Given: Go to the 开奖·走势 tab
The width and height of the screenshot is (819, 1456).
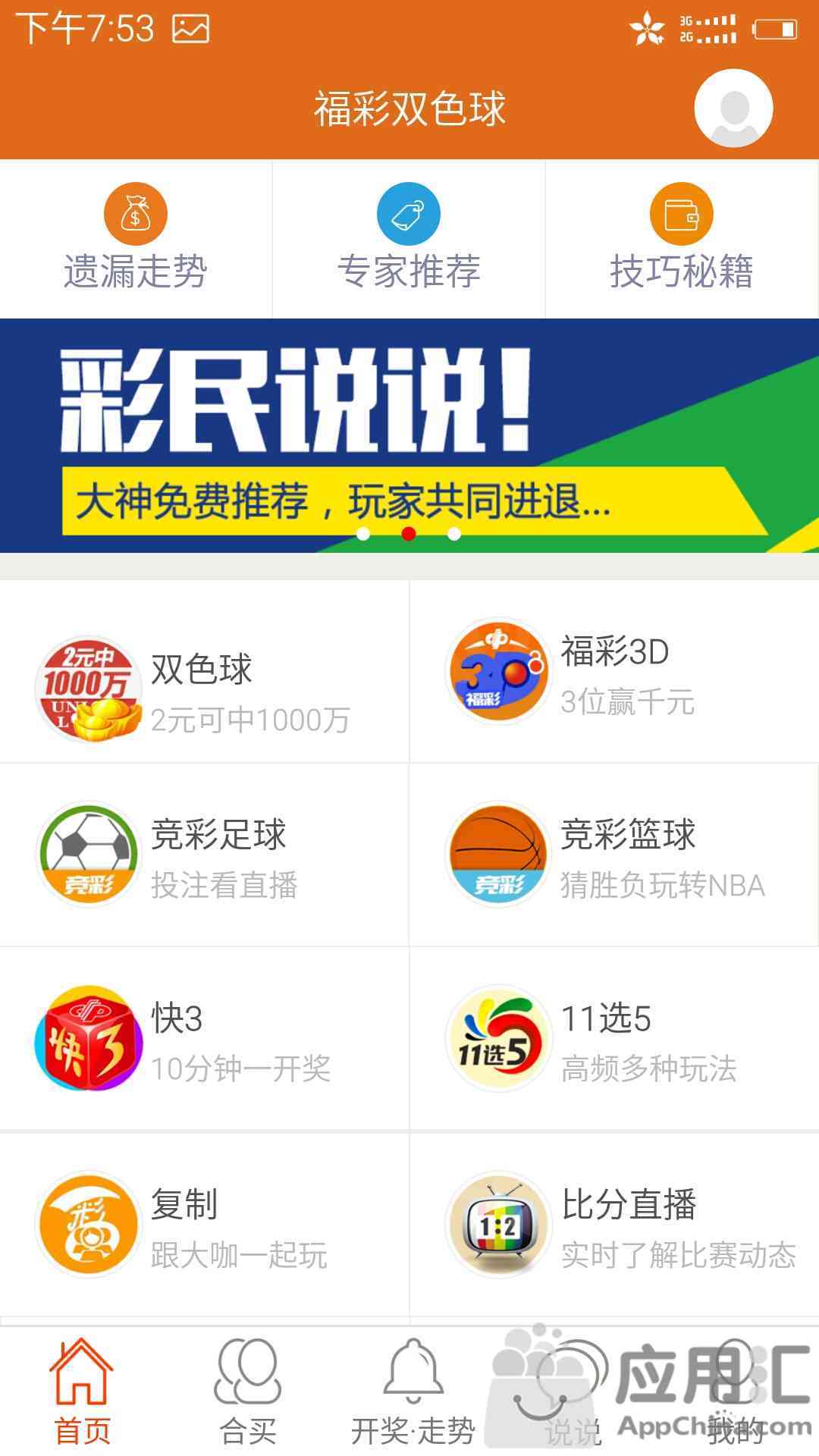Looking at the screenshot, I should tap(413, 1392).
